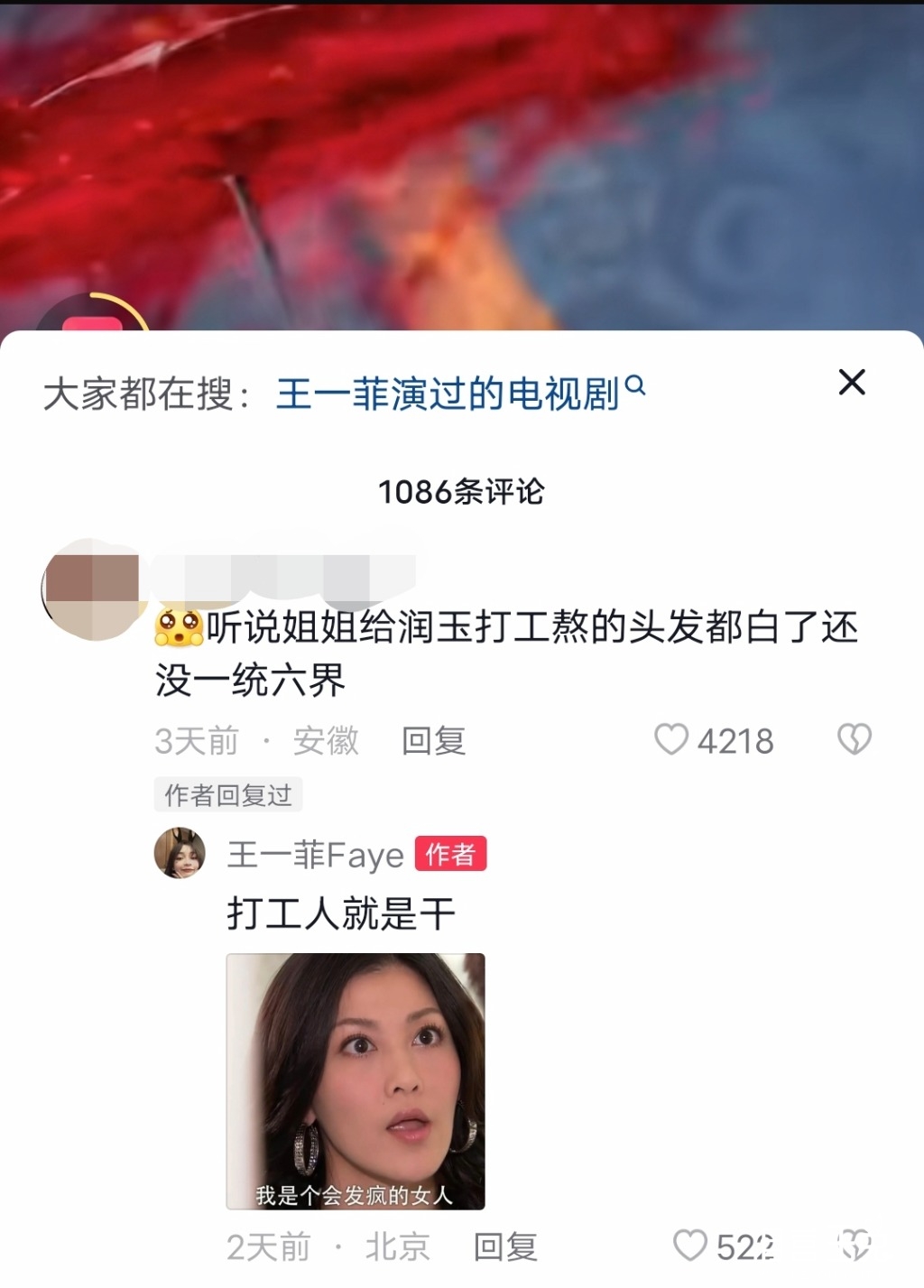
Task: Open the meme image in author's reply
Action: (x=356, y=1080)
